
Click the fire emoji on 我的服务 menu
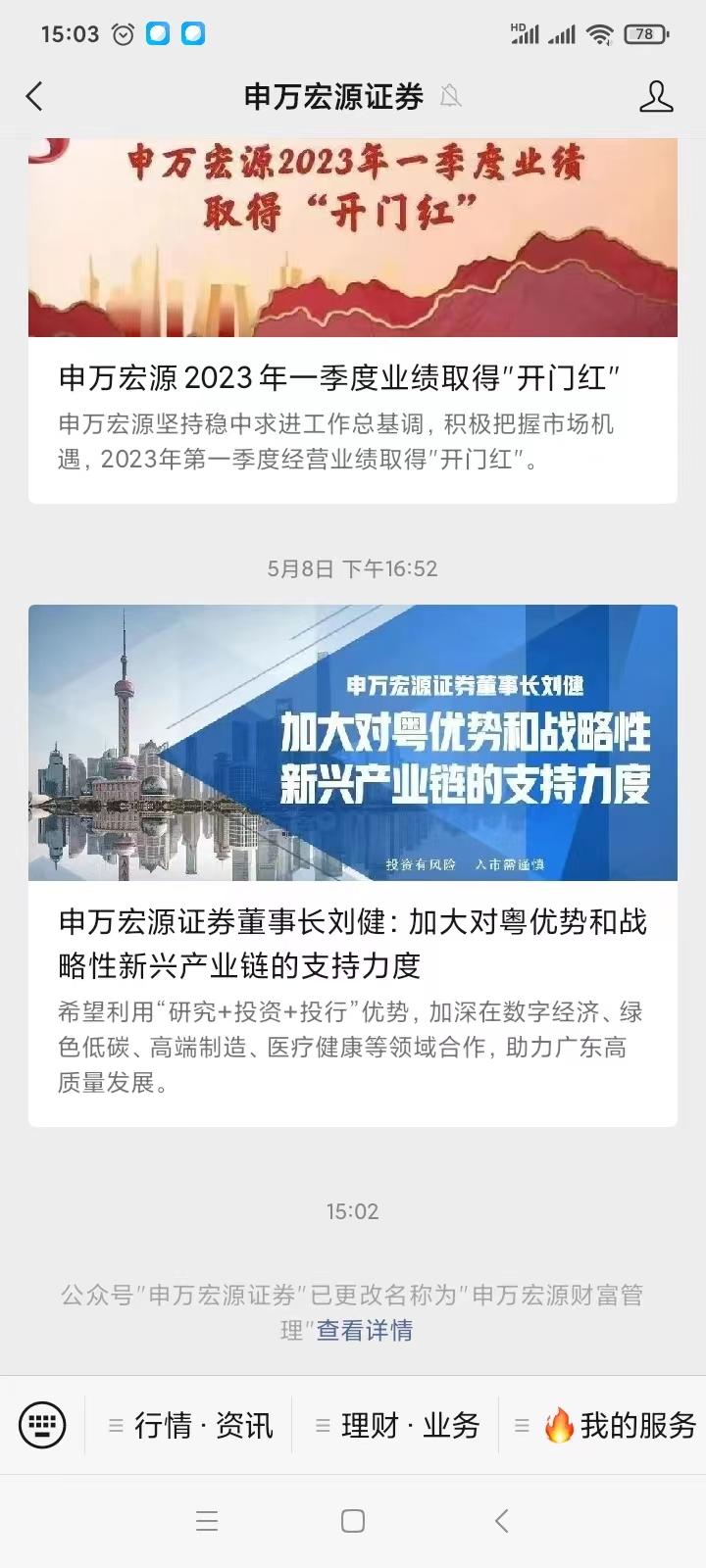point(557,1425)
